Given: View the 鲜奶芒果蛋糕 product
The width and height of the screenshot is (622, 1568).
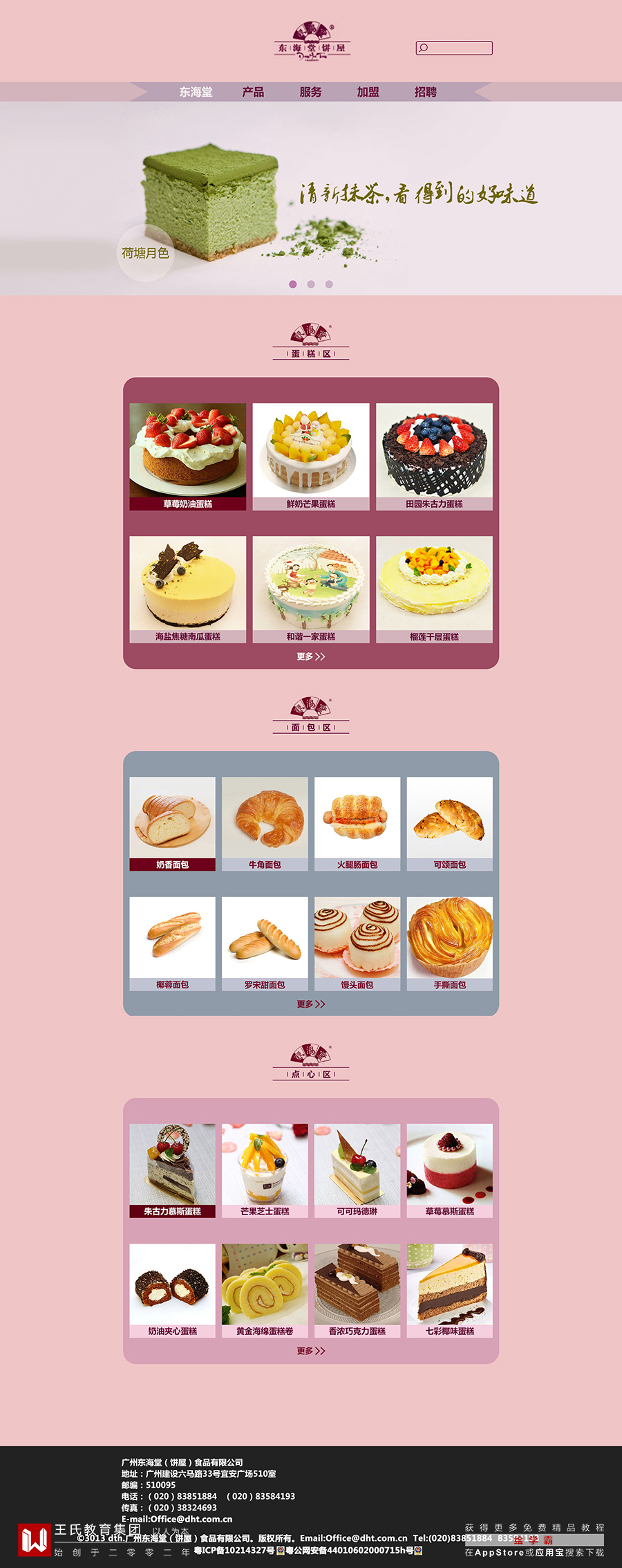Looking at the screenshot, I should [x=311, y=456].
